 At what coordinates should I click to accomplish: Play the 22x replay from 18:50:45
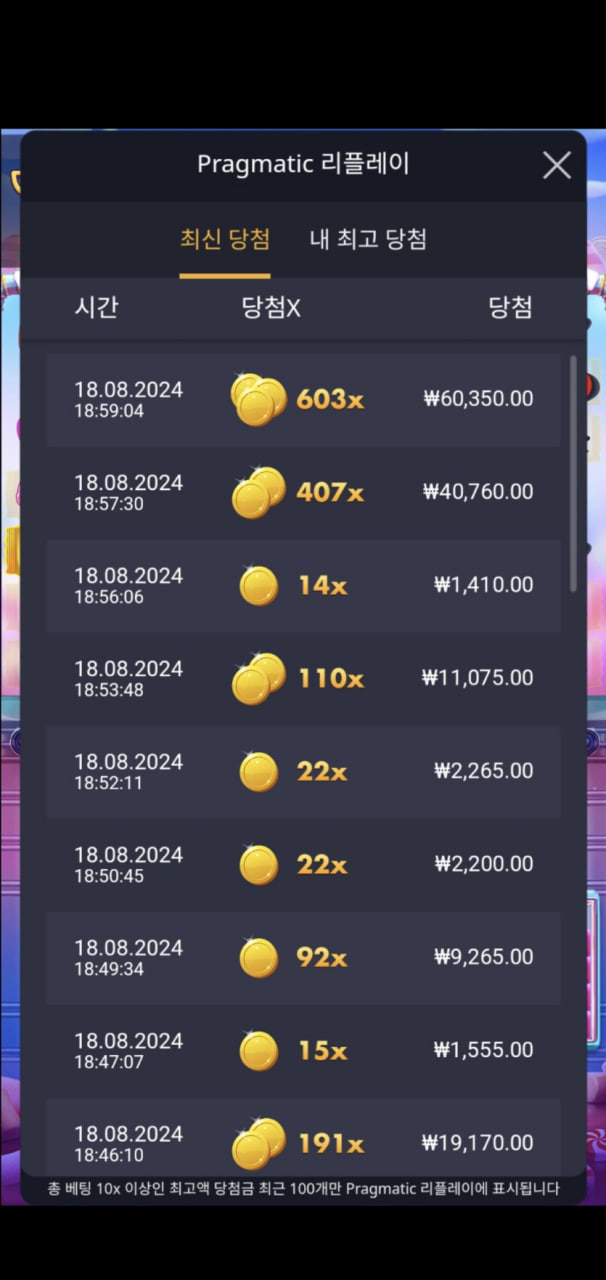304,864
